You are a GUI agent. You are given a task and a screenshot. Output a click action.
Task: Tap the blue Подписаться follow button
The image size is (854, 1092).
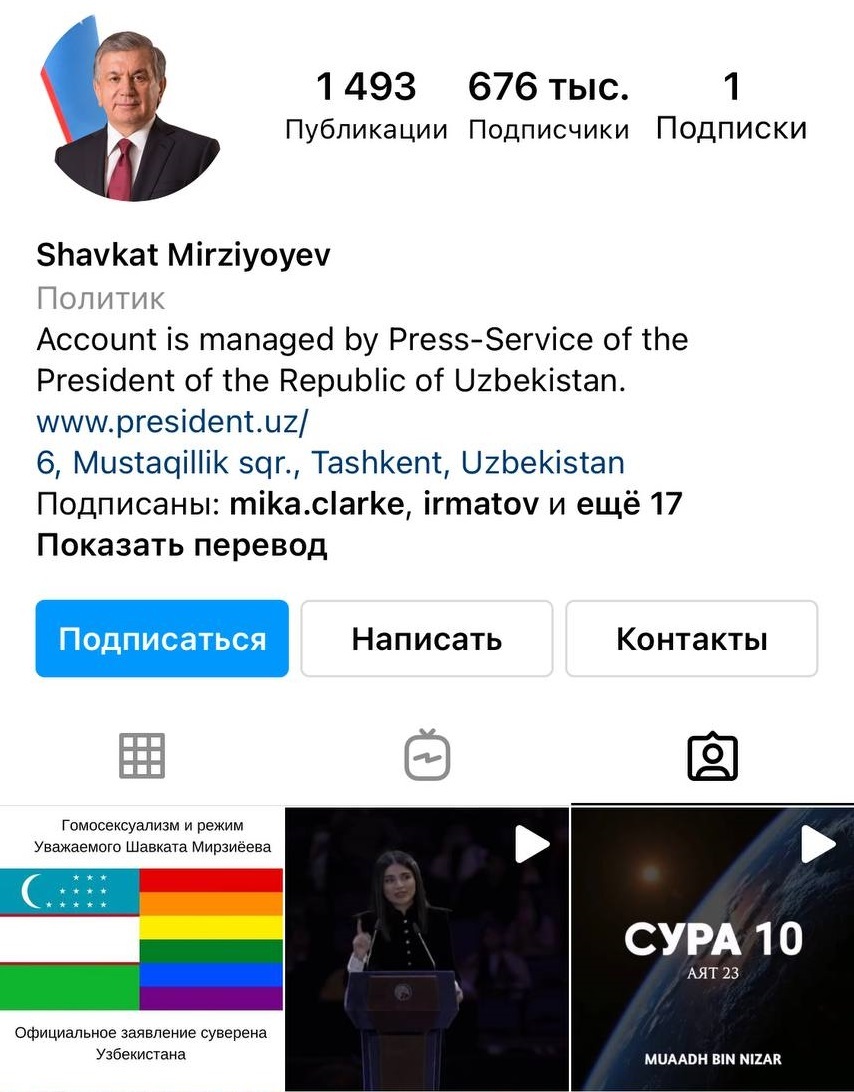[x=162, y=639]
